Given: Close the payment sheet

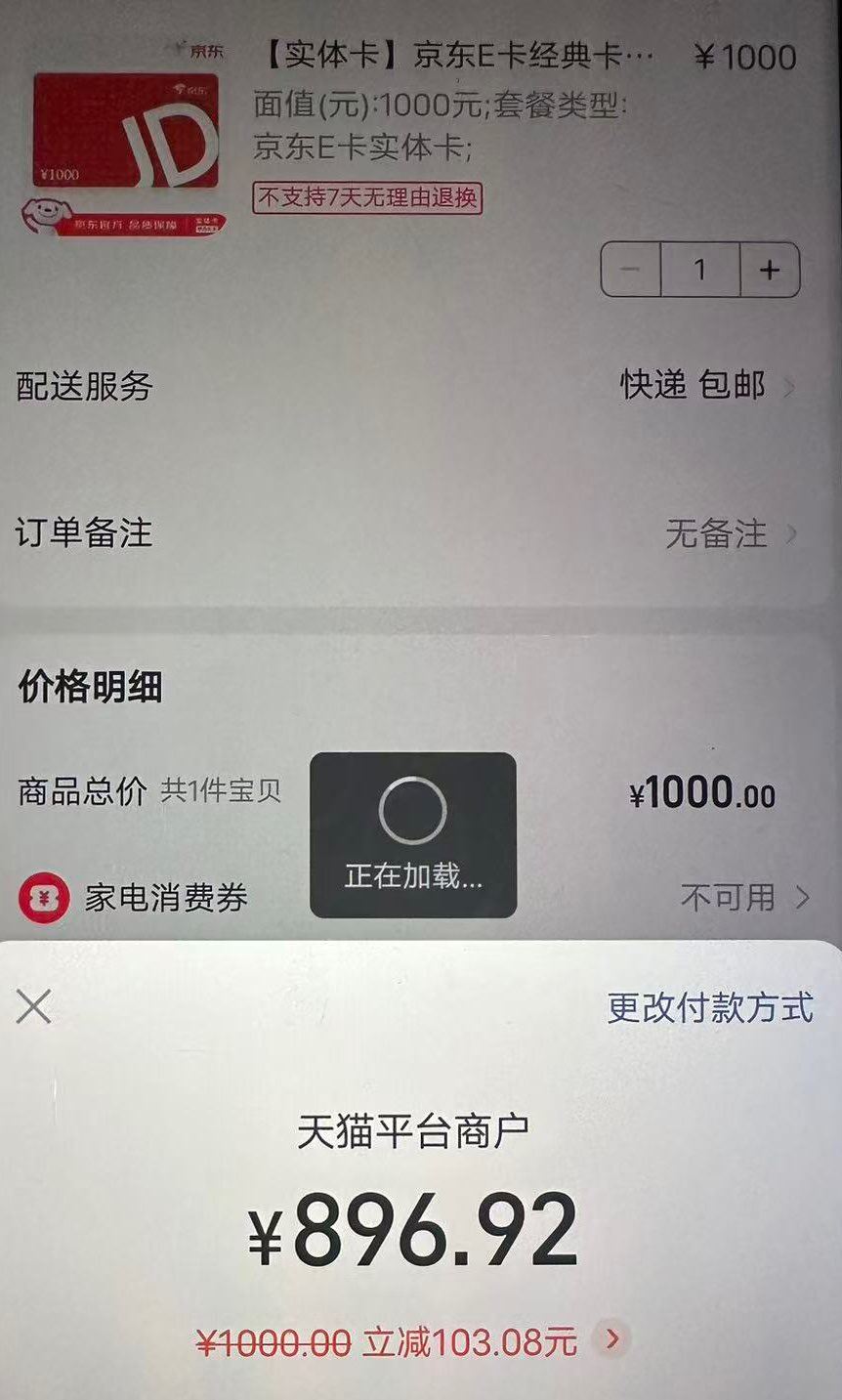Looking at the screenshot, I should 34,1006.
